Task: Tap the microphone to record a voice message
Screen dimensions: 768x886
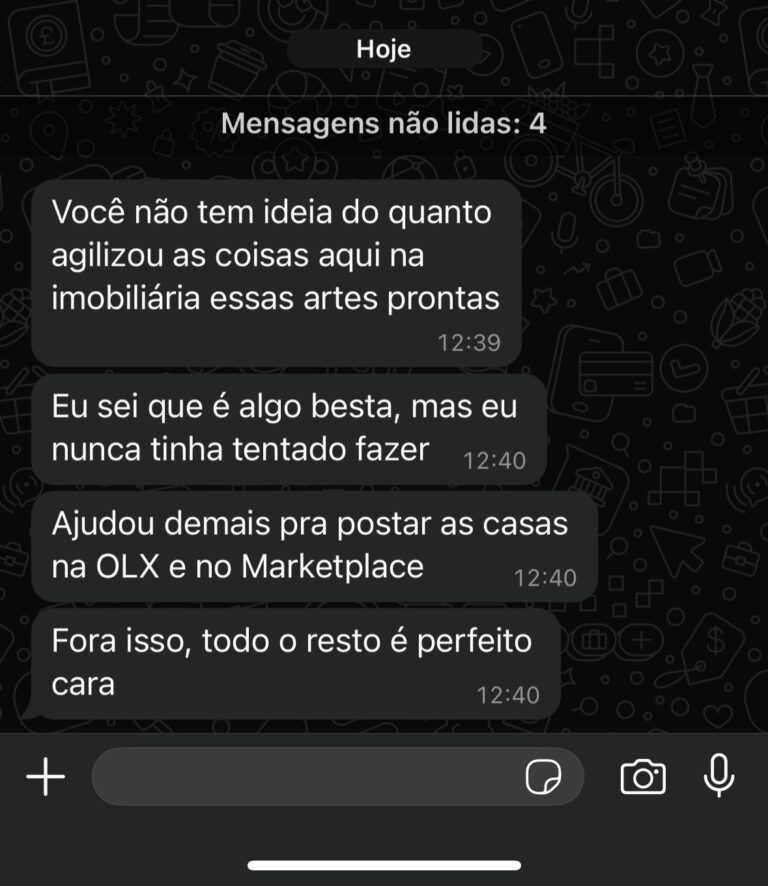Action: point(719,776)
